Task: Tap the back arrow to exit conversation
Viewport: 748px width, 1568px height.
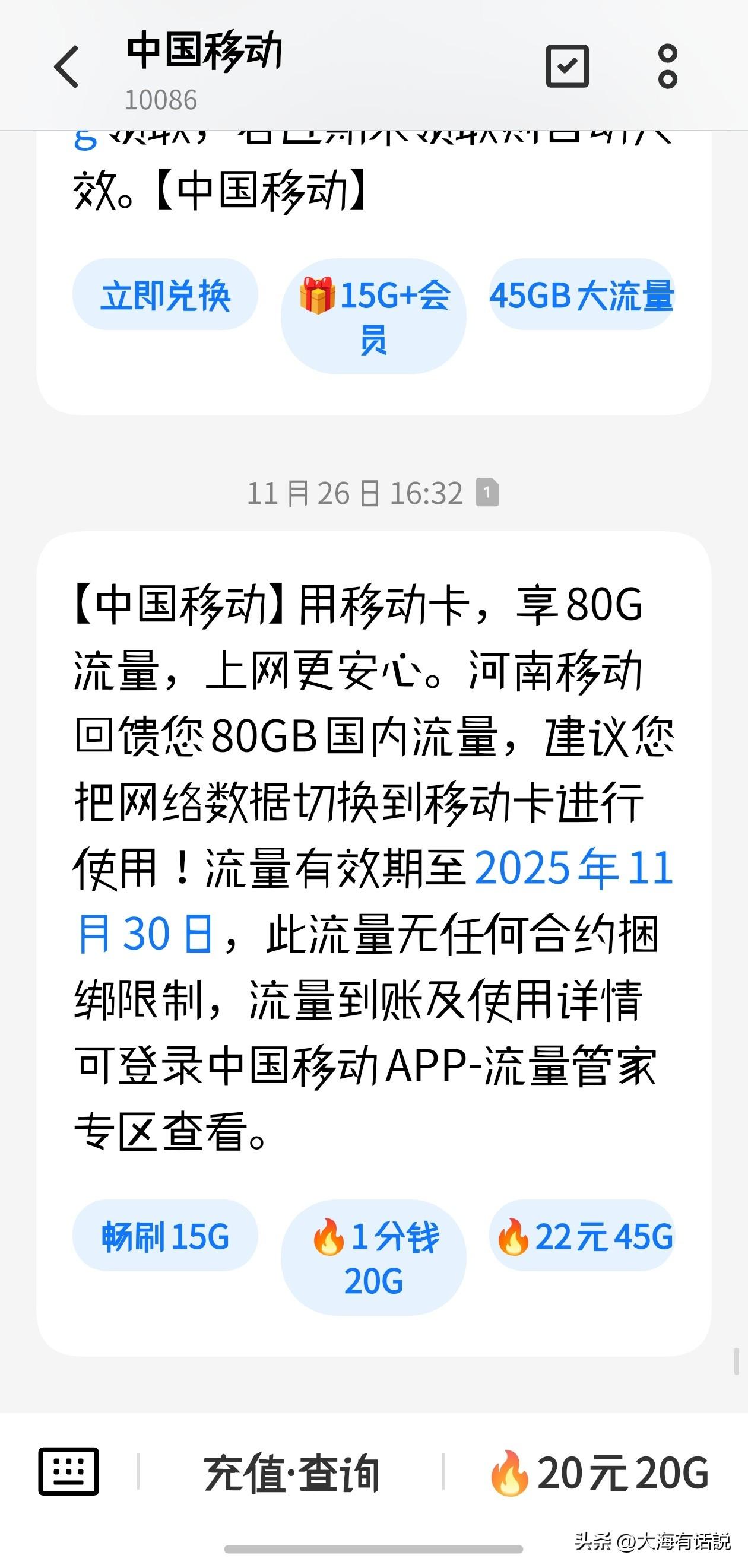Action: (67, 67)
